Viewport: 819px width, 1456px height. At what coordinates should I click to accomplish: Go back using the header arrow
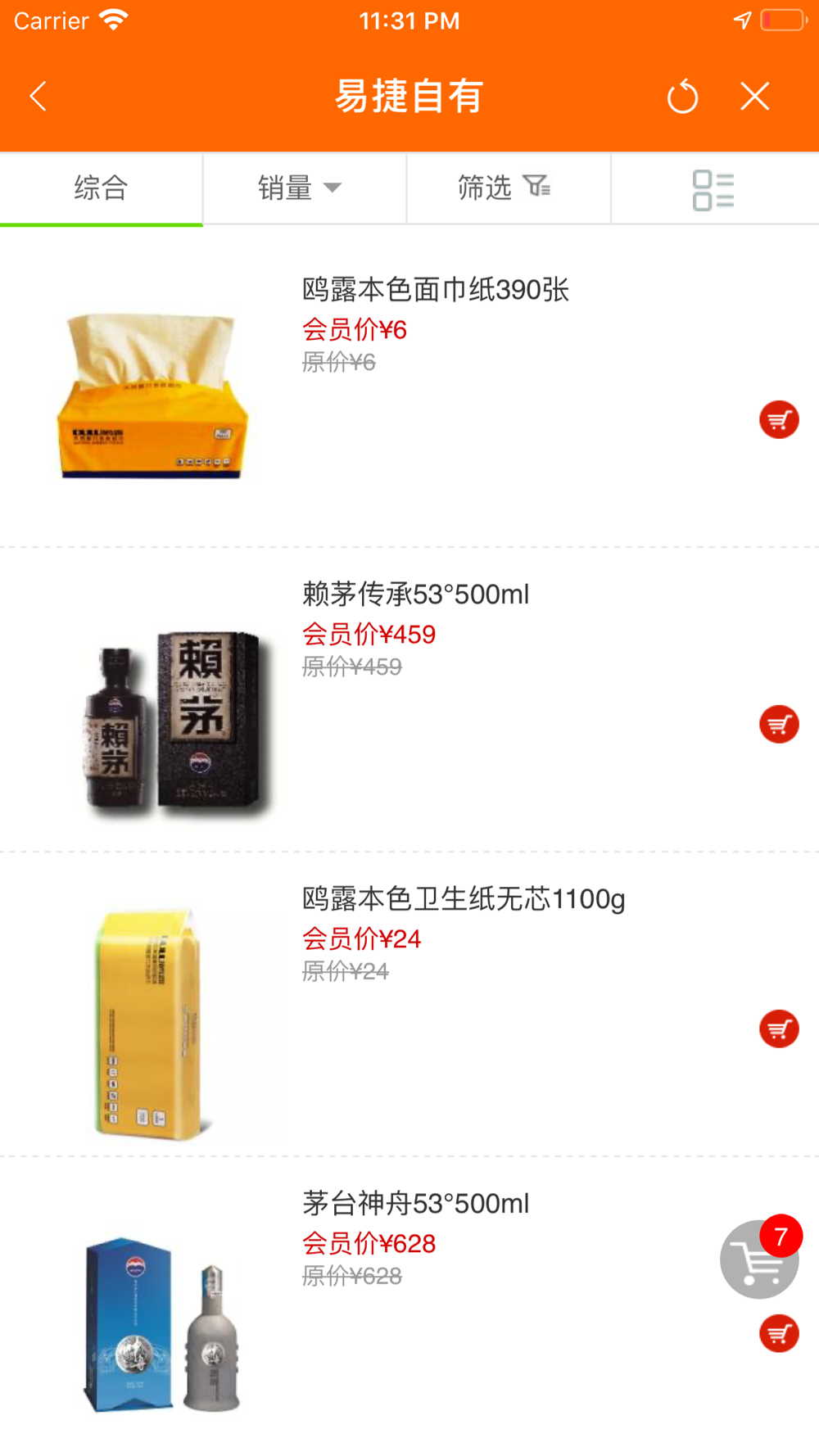[38, 97]
